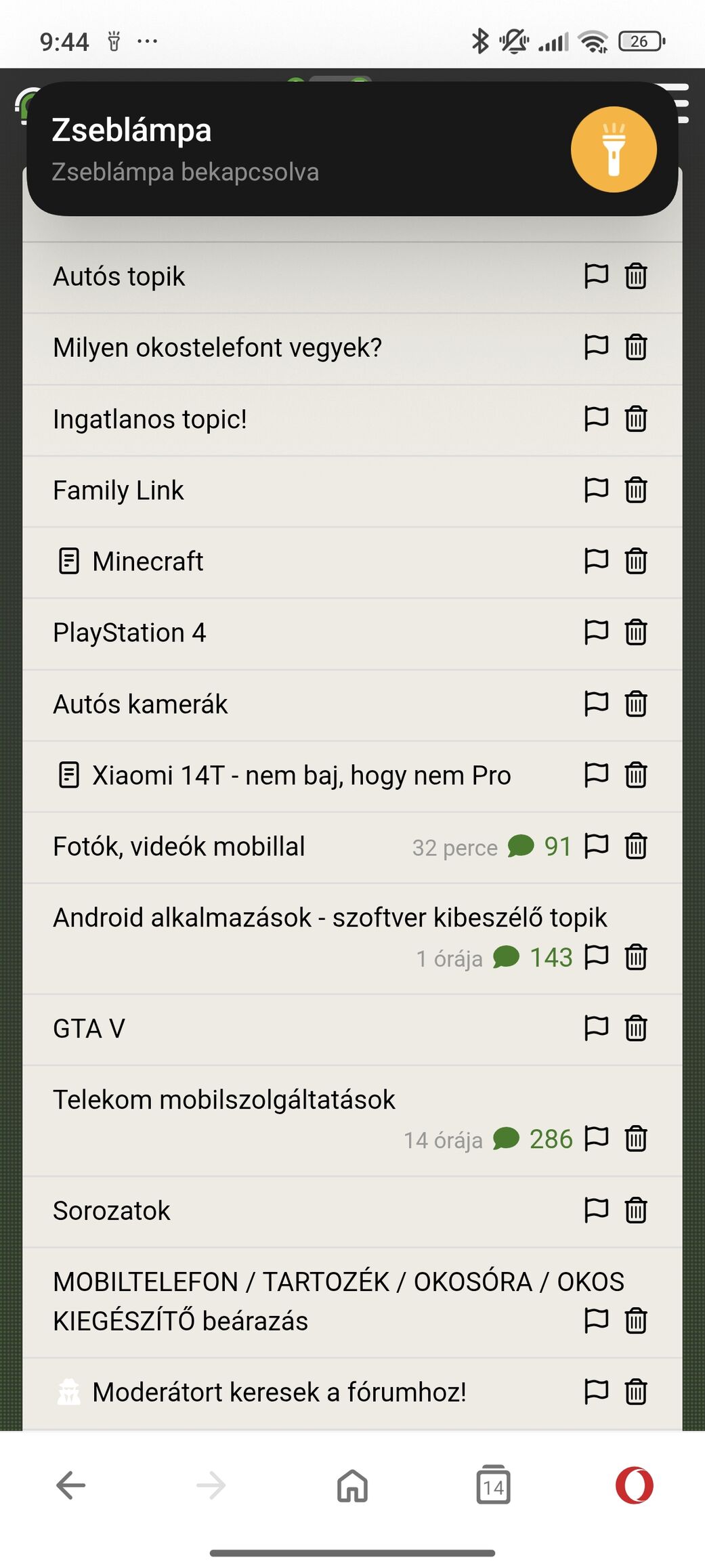Viewport: 705px width, 1568px height.
Task: Open the Autós topik thread
Action: pos(119,276)
